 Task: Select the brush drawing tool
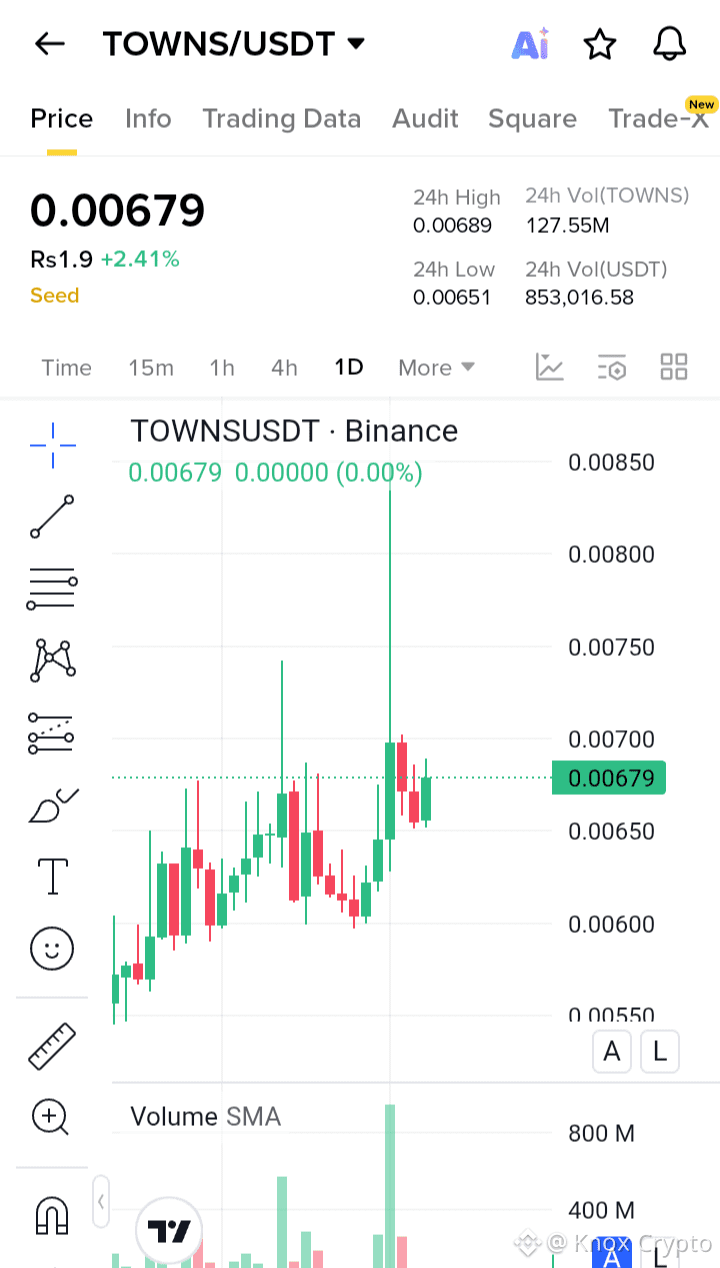[51, 805]
